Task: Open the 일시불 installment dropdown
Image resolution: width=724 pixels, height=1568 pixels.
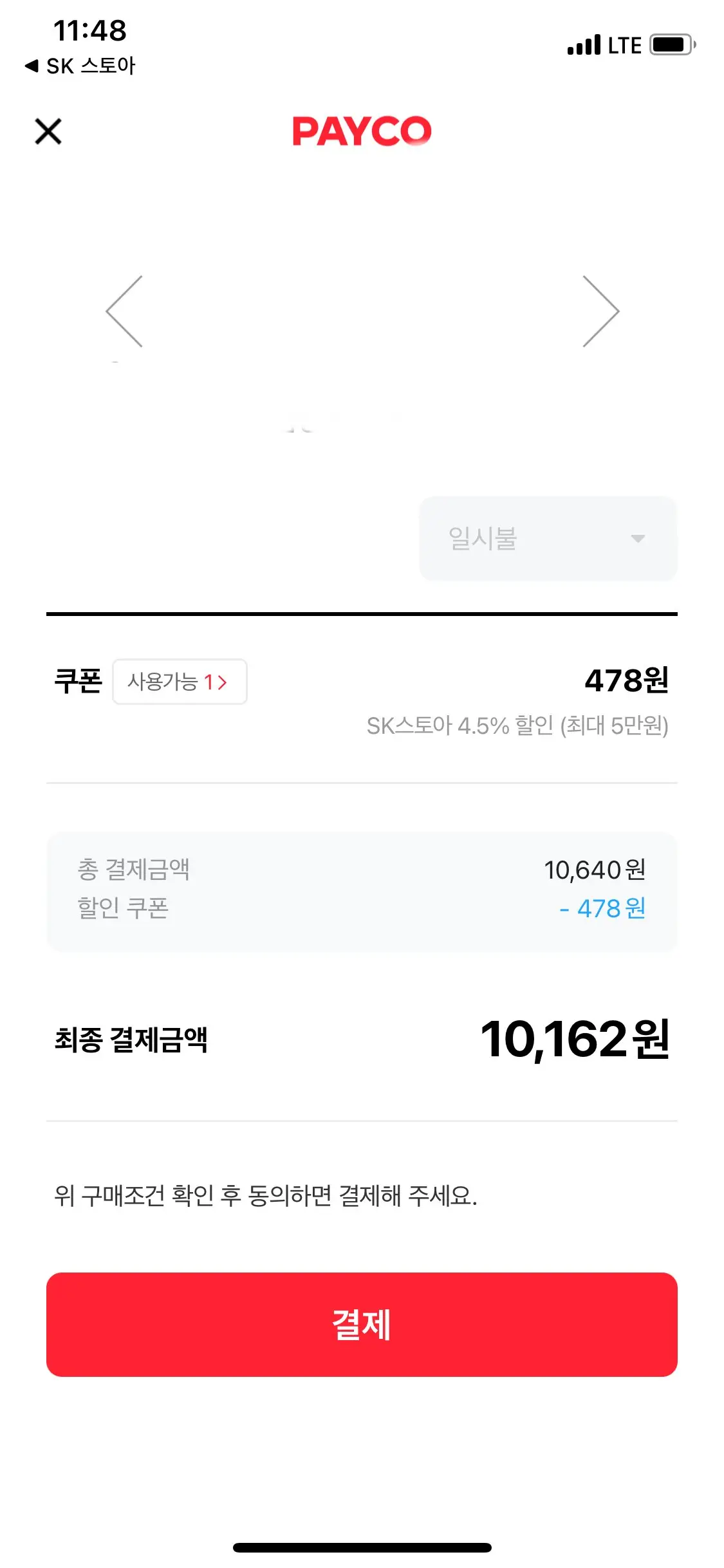Action: click(x=548, y=538)
